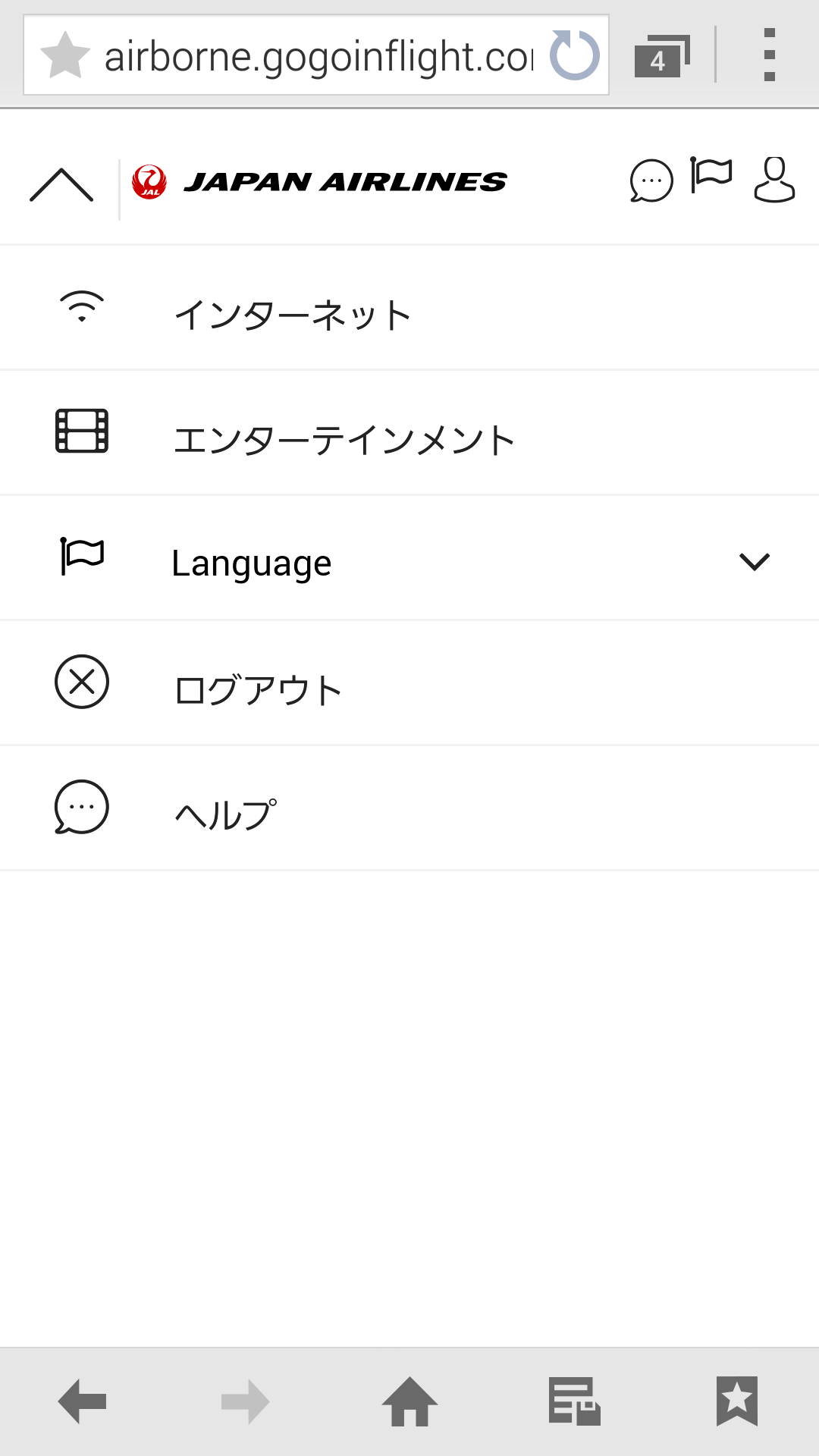
Task: Go back with the browser back arrow
Action: click(82, 1401)
